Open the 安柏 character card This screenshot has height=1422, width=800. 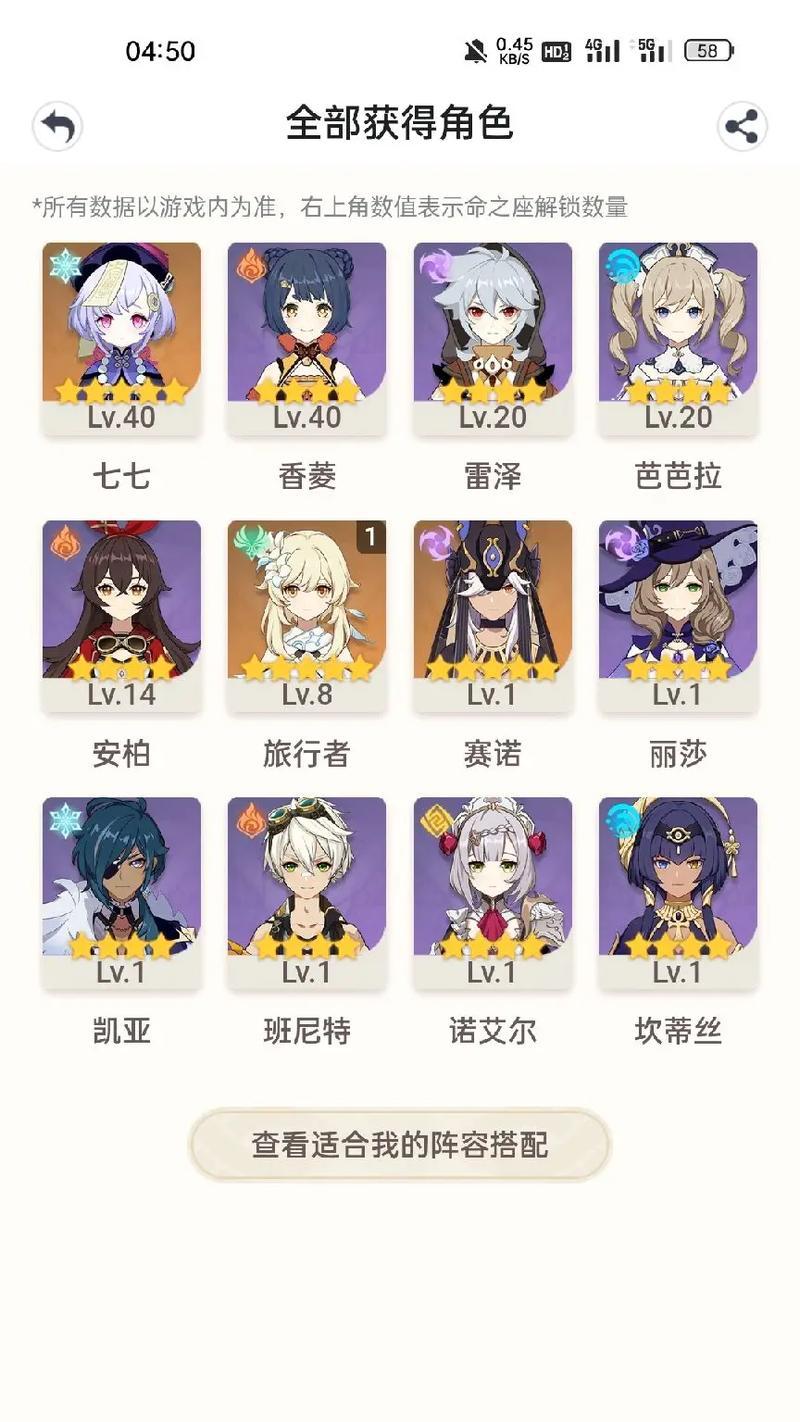(122, 615)
